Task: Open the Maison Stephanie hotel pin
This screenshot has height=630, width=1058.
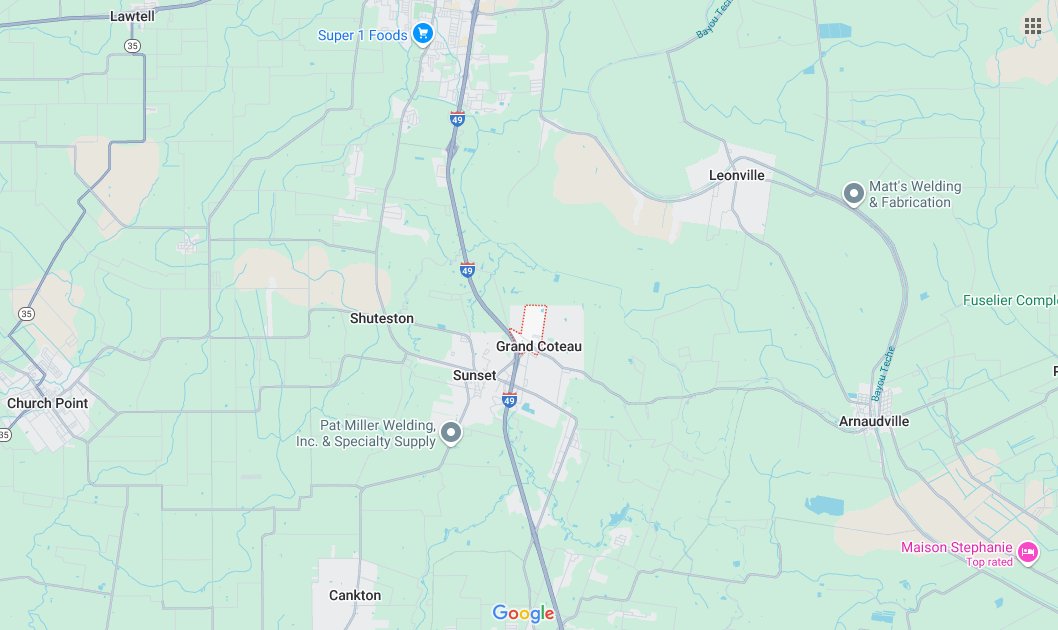Action: (x=1027, y=551)
